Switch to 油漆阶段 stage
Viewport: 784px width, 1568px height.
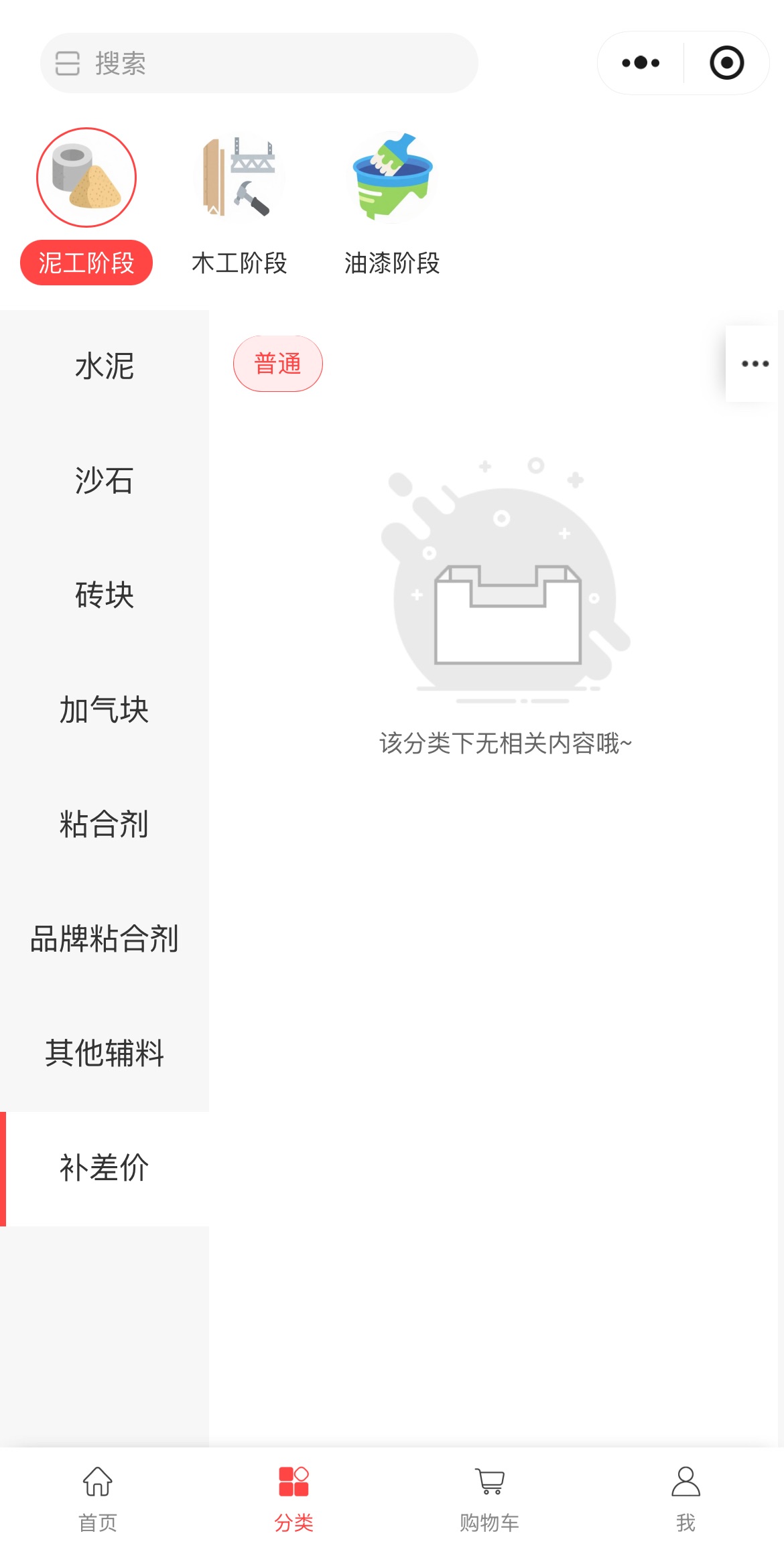[392, 206]
